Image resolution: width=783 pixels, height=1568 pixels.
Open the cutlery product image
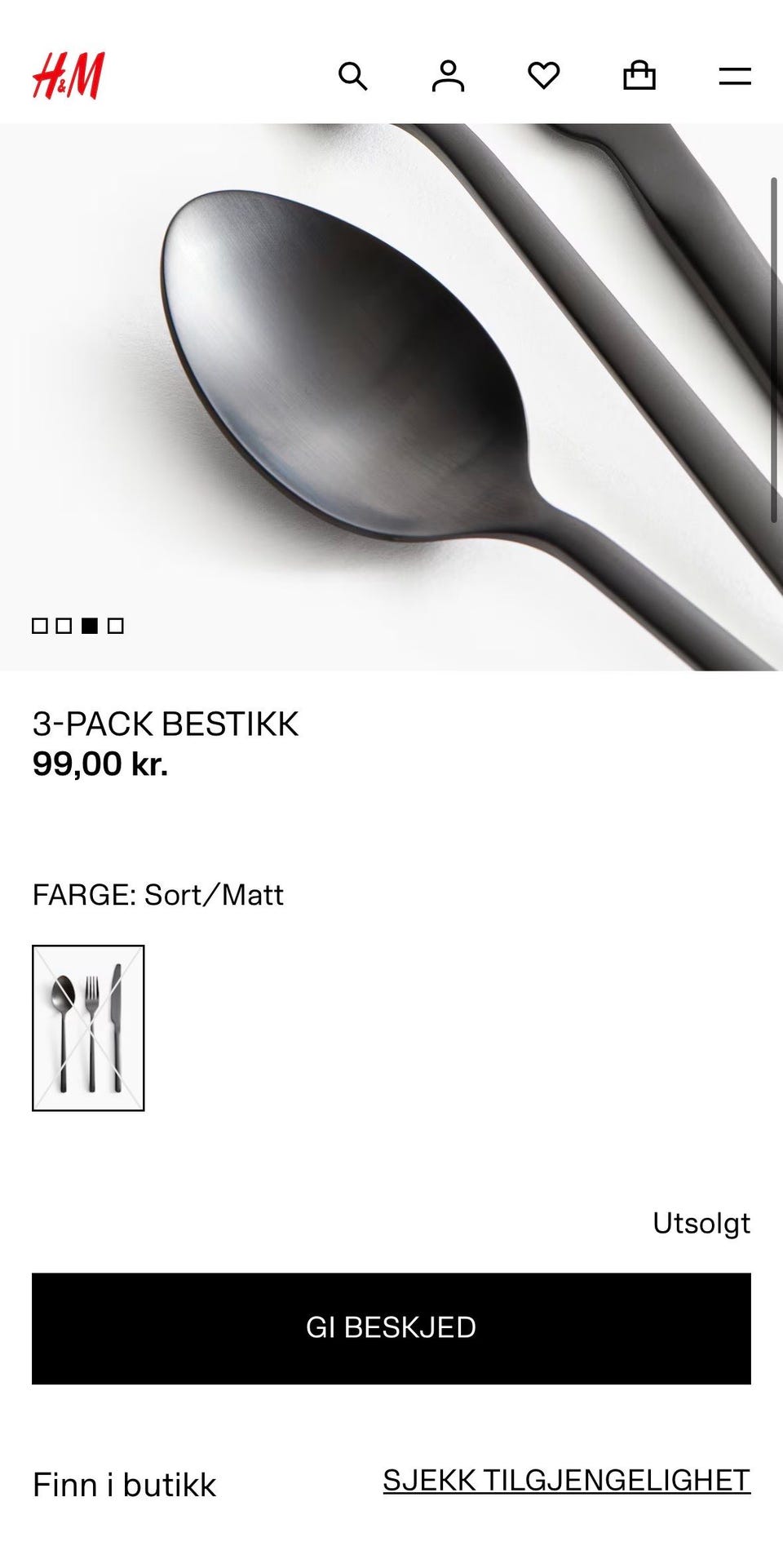tap(391, 397)
